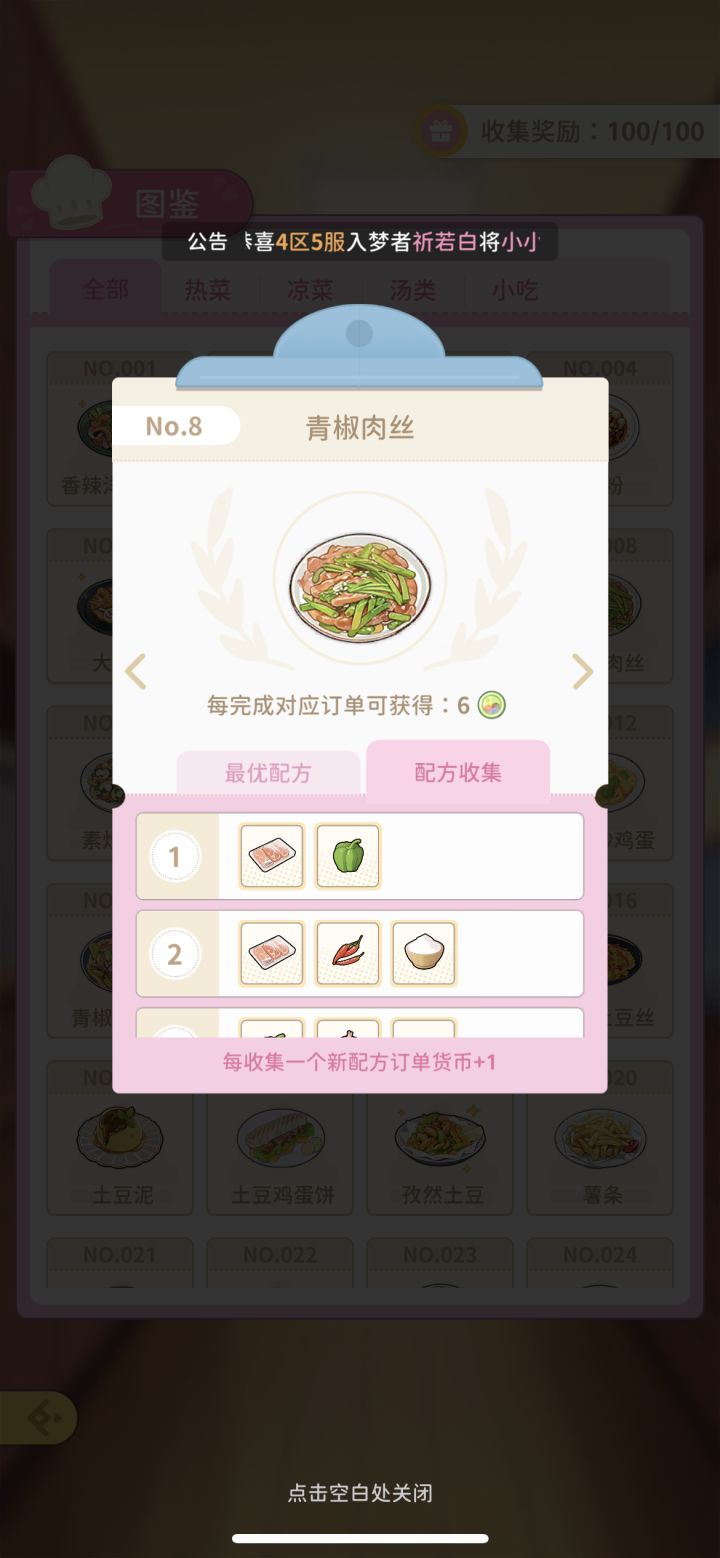The width and height of the screenshot is (720, 1558).
Task: Select the pork ingredient in recipe slot 1
Action: pos(271,856)
